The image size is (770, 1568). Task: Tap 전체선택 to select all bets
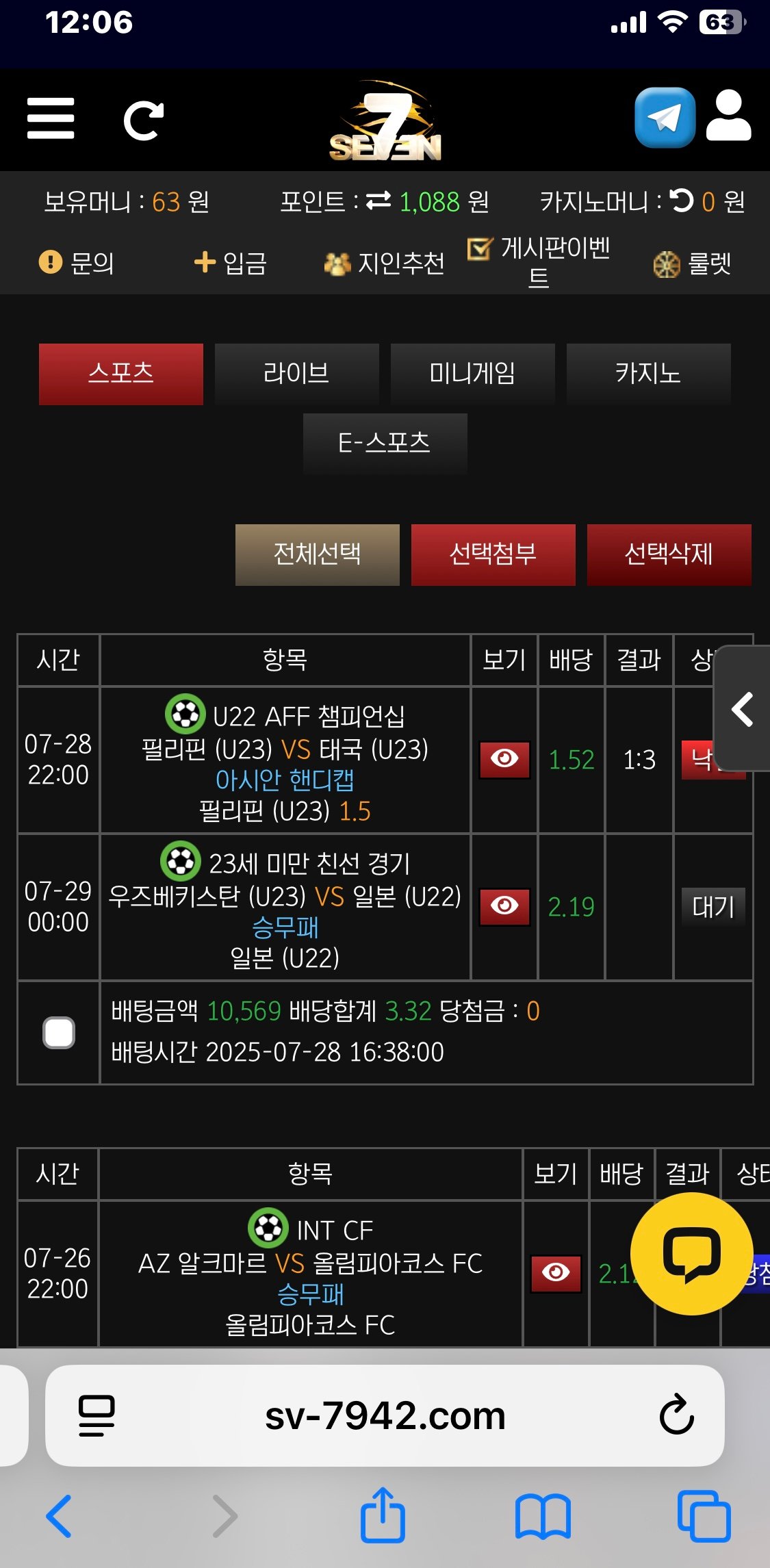point(317,554)
